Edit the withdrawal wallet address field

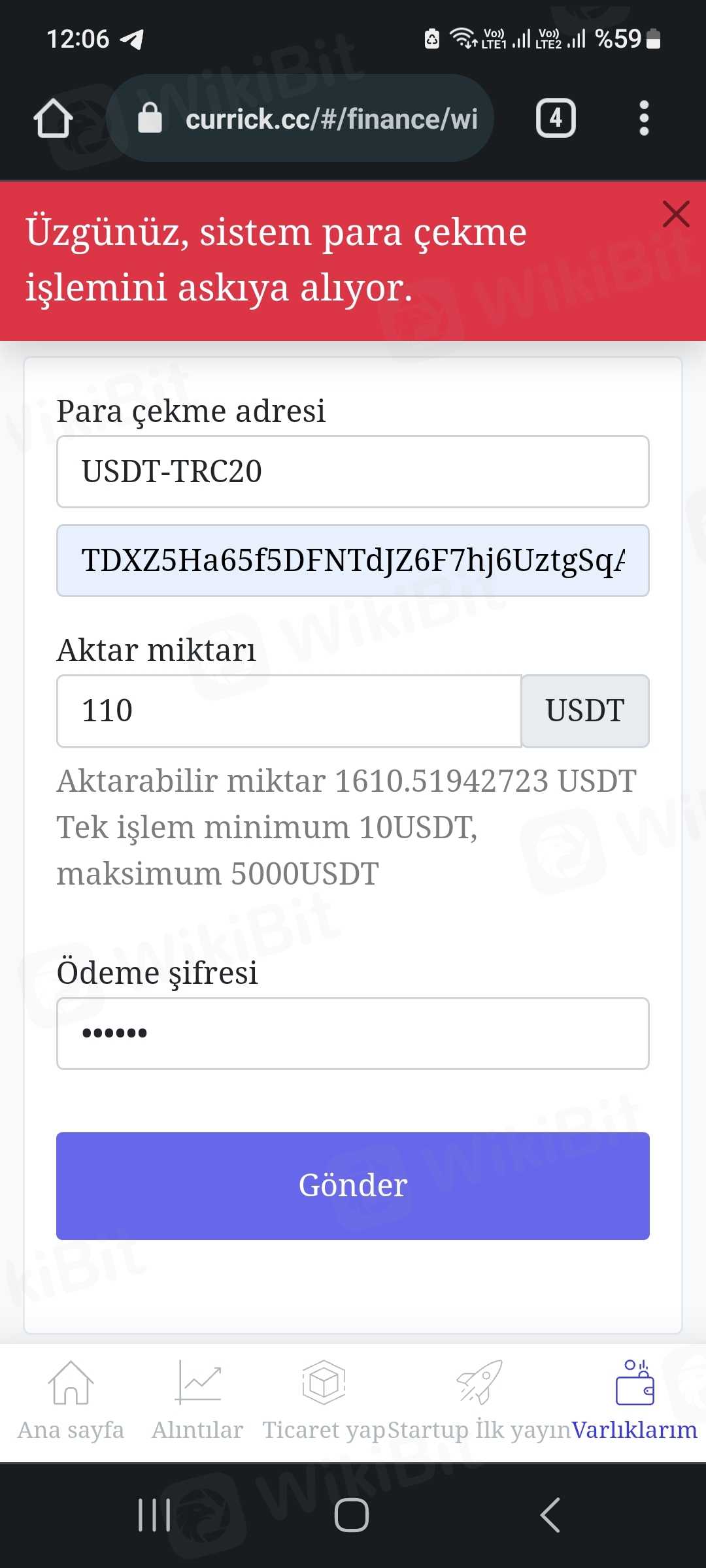tap(352, 561)
